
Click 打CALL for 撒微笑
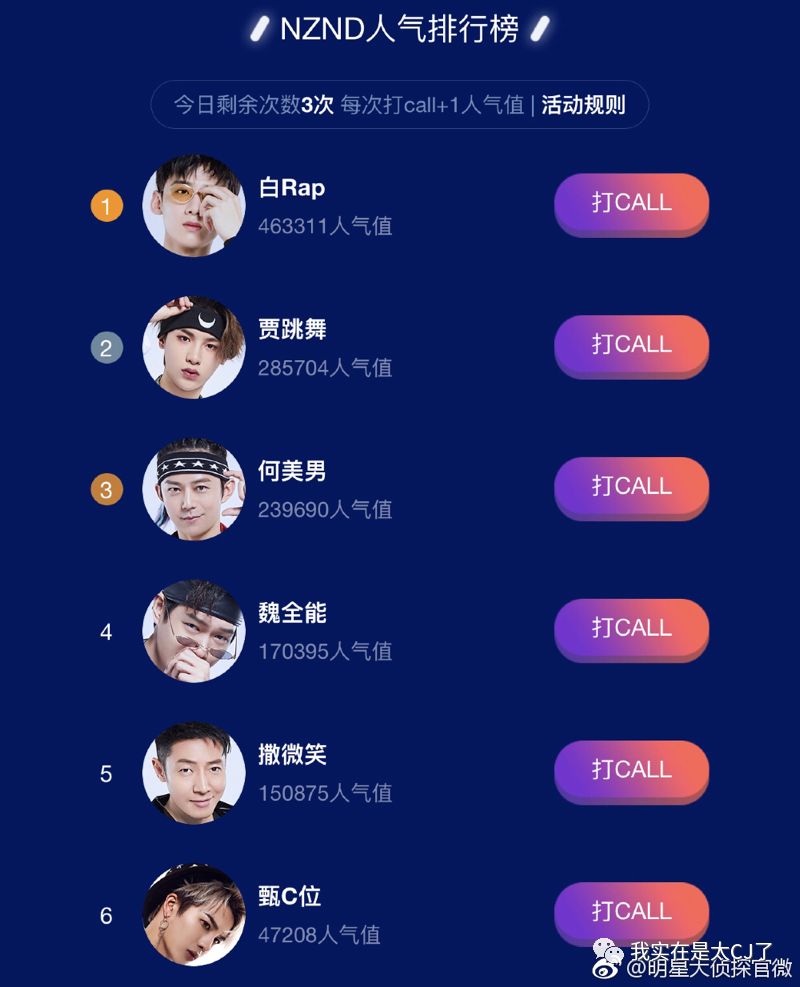[631, 770]
